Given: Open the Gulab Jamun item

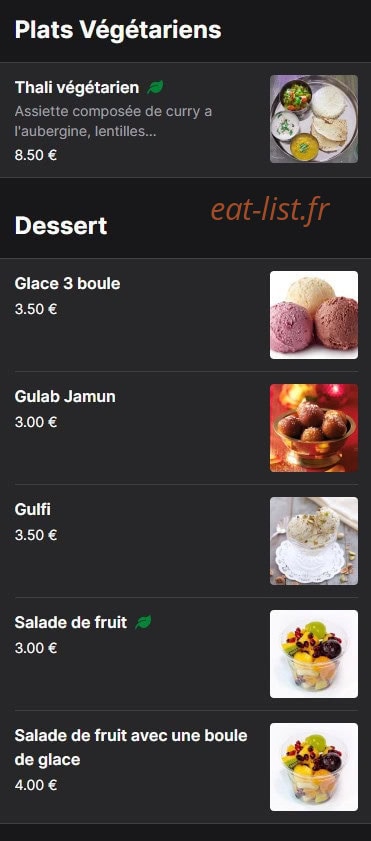Looking at the screenshot, I should tap(186, 428).
